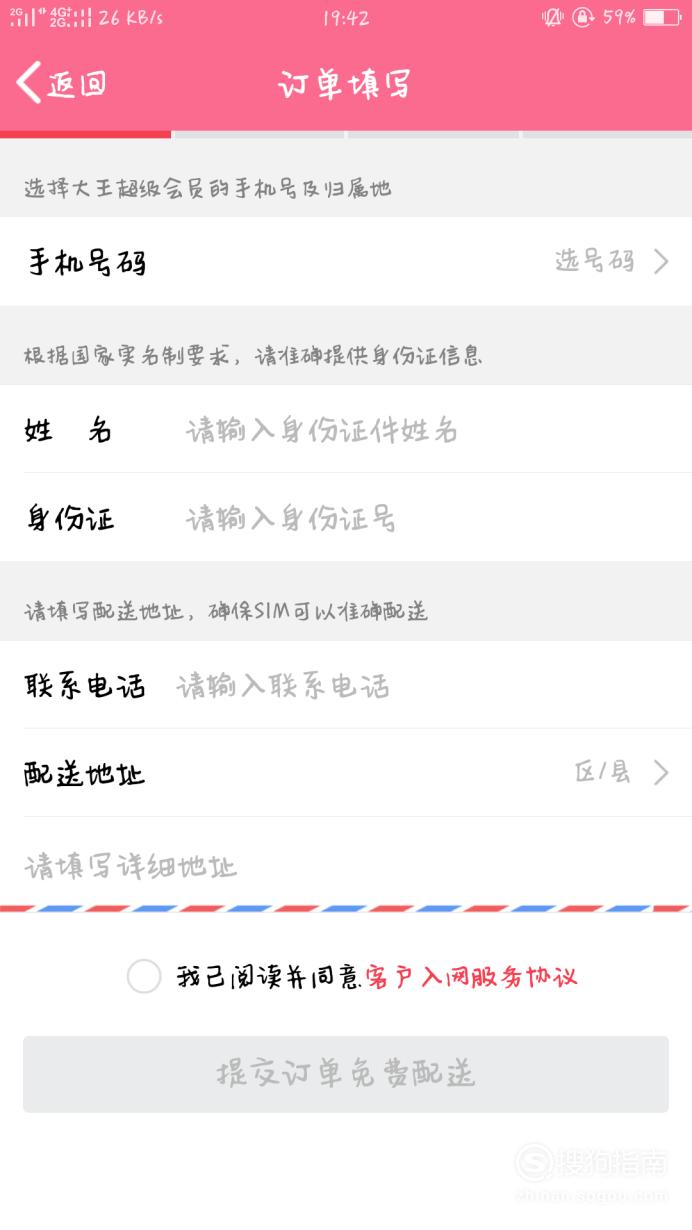Tap 提交订单免费配送 button
Viewport: 692px width, 1230px height.
346,1074
